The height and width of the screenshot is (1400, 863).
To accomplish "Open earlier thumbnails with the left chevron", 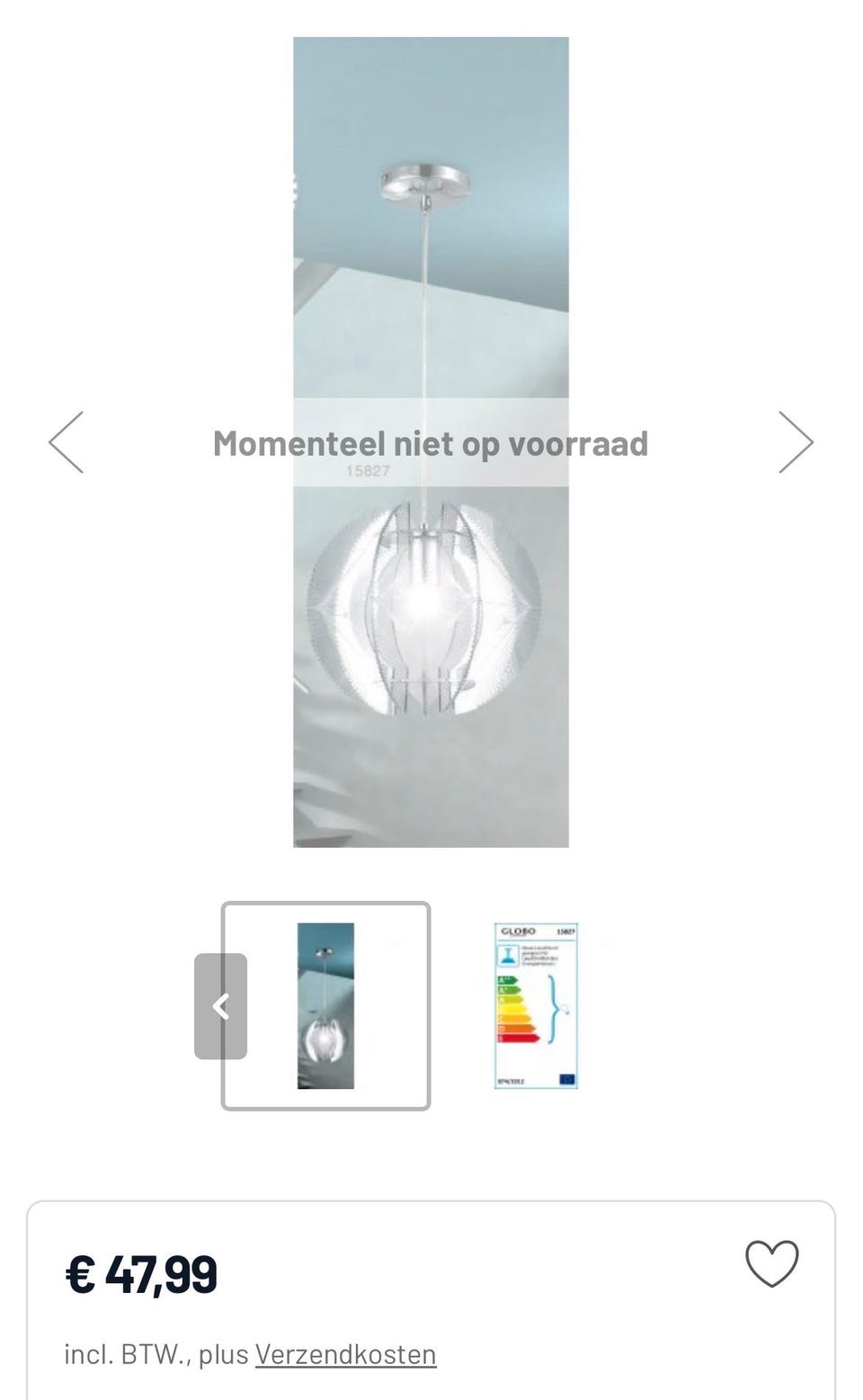I will (221, 1005).
